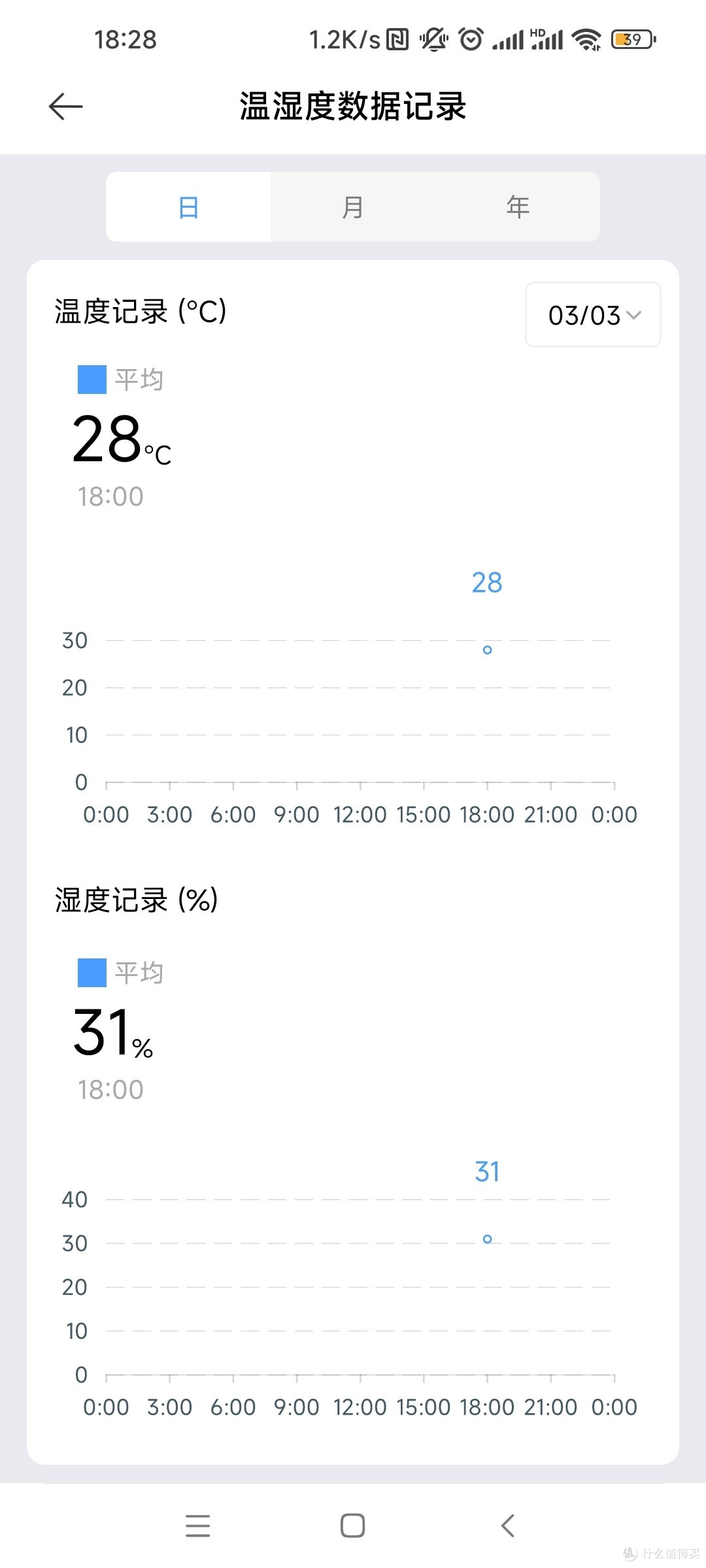Open the 03/03 date selector
Image resolution: width=706 pixels, height=1568 pixels.
585,315
